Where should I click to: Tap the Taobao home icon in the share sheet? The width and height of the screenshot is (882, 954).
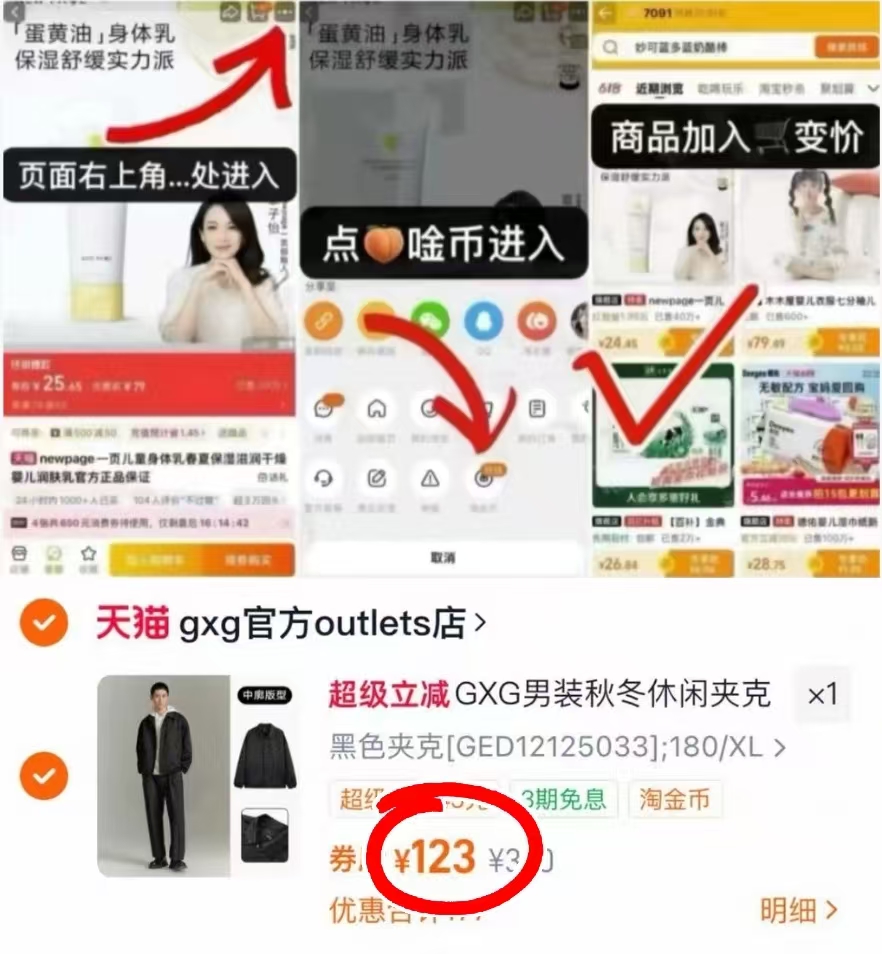click(375, 407)
